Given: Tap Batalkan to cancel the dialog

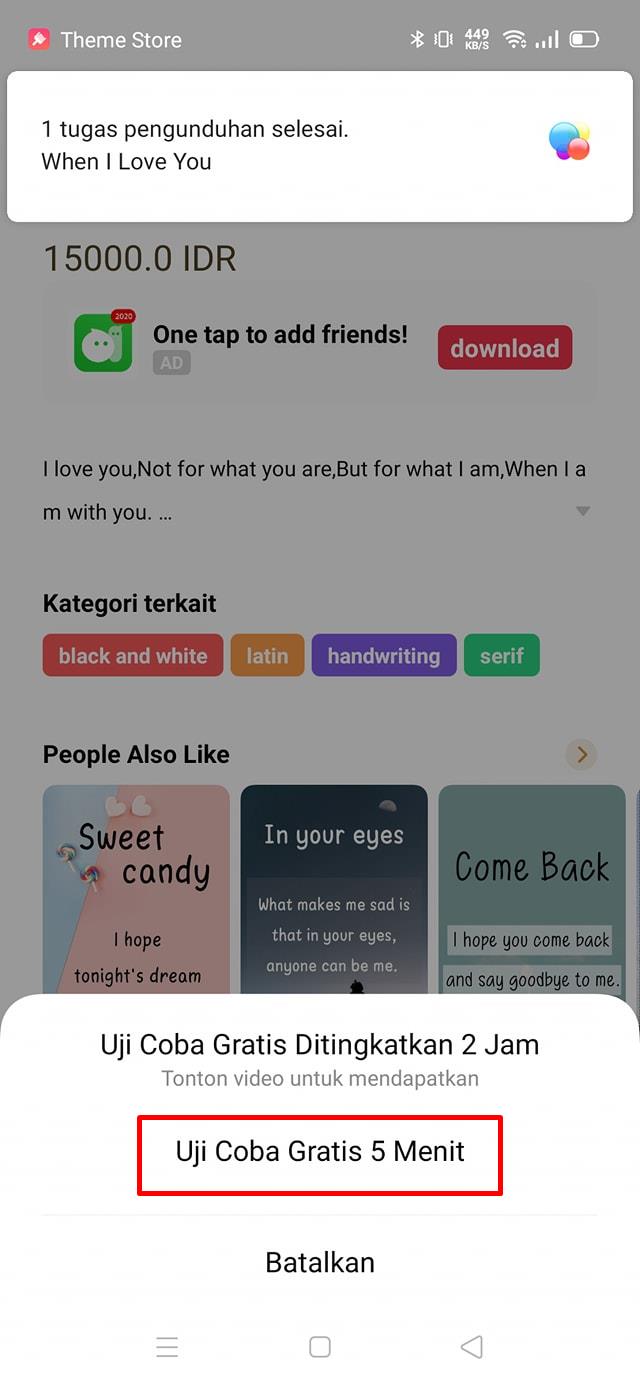Looking at the screenshot, I should (320, 1262).
